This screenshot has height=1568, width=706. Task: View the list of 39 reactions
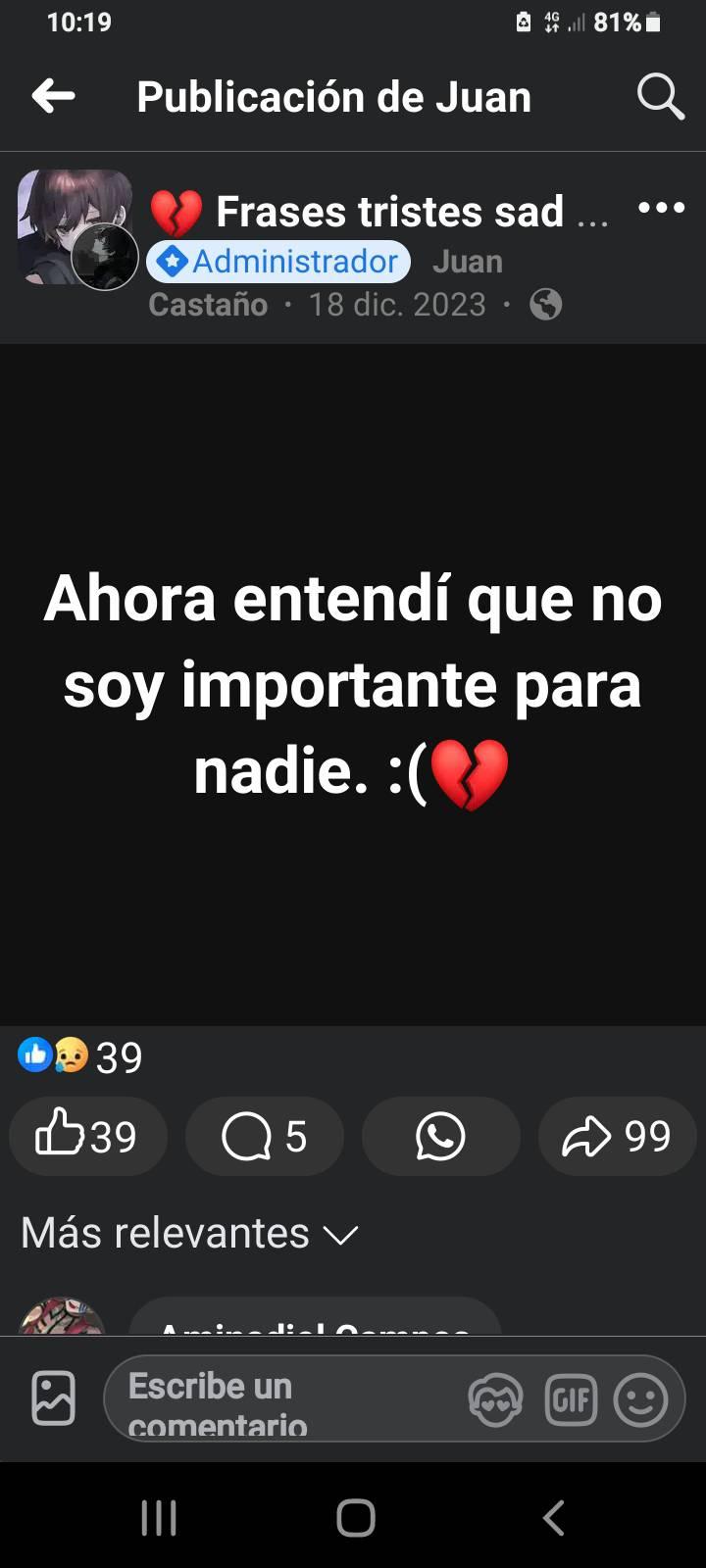click(x=80, y=1056)
